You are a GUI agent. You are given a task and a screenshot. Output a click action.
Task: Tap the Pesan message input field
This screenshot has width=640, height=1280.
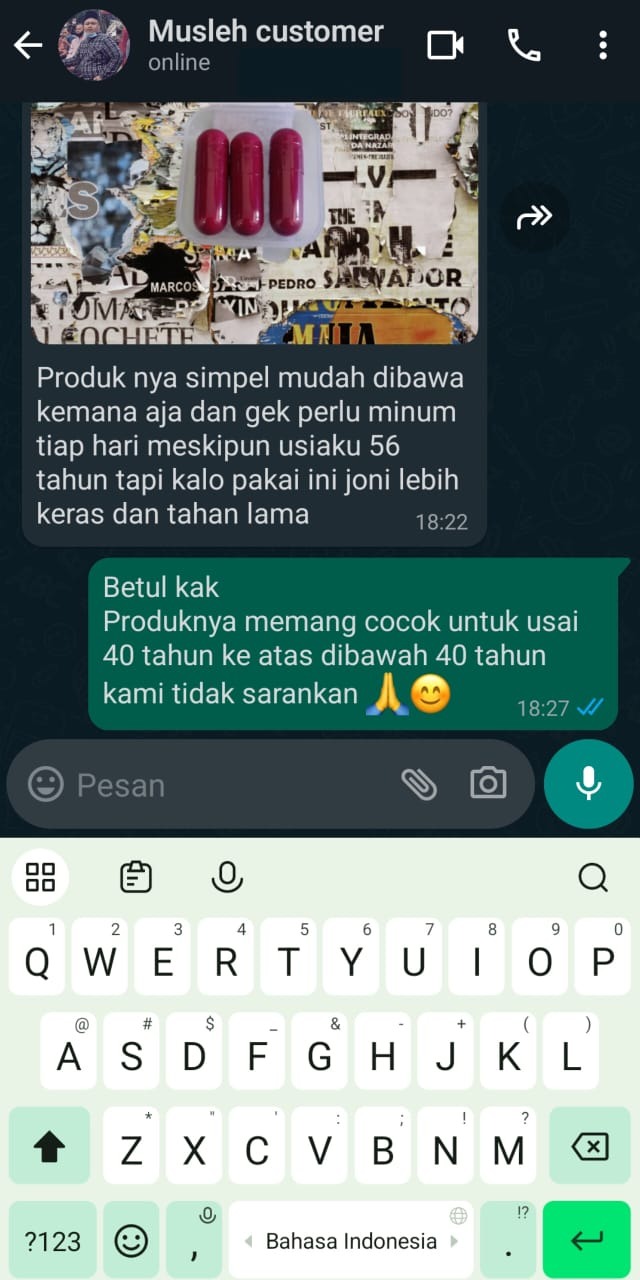pyautogui.click(x=230, y=785)
